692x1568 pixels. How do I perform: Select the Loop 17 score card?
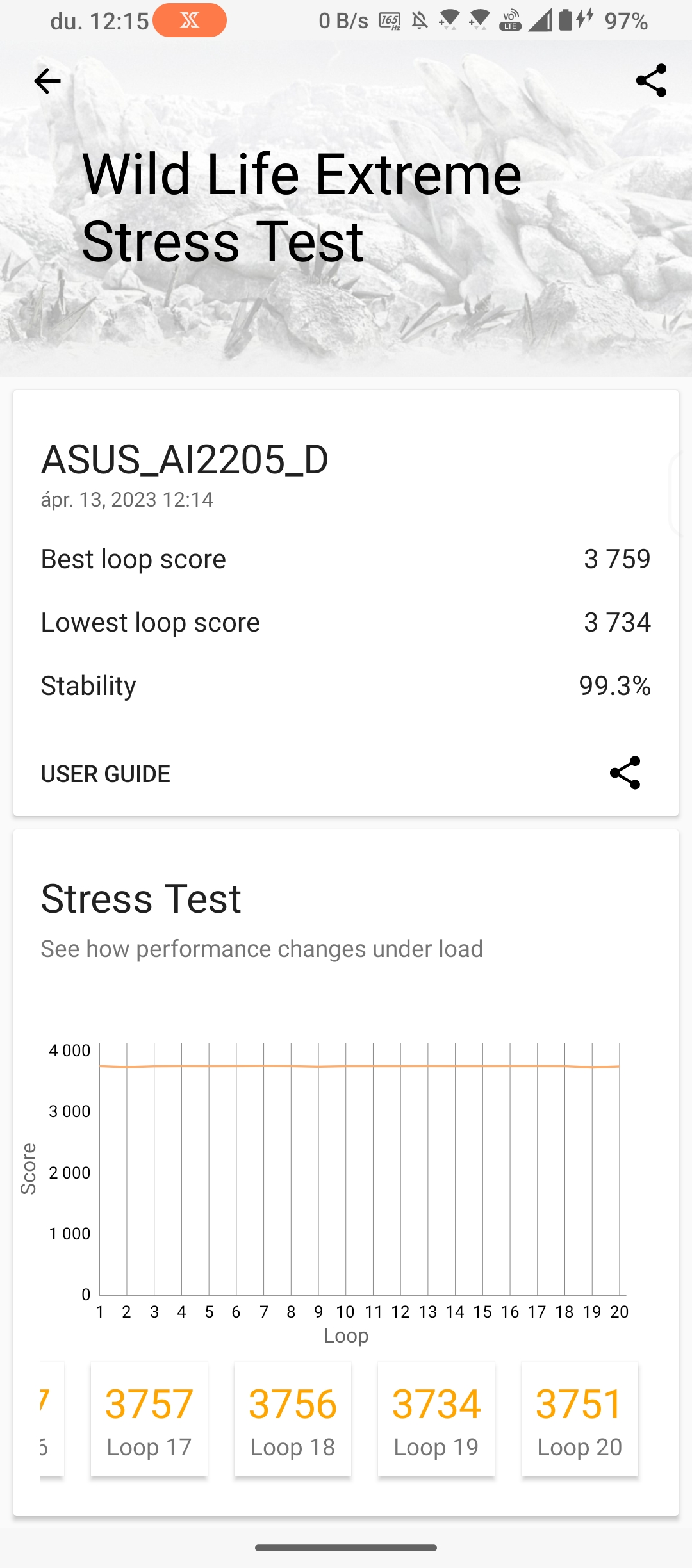point(149,1419)
